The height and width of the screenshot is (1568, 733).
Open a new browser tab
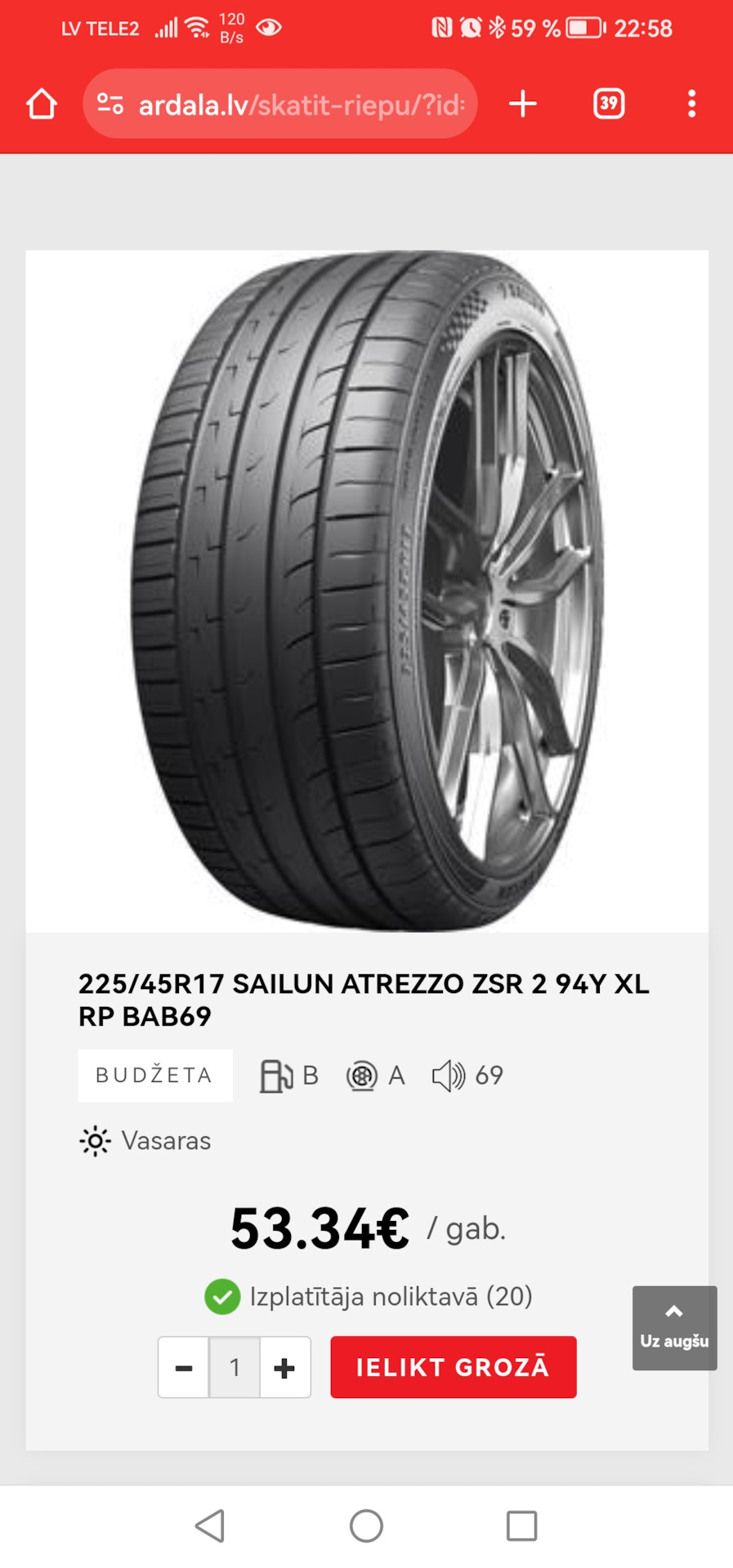pyautogui.click(x=523, y=104)
